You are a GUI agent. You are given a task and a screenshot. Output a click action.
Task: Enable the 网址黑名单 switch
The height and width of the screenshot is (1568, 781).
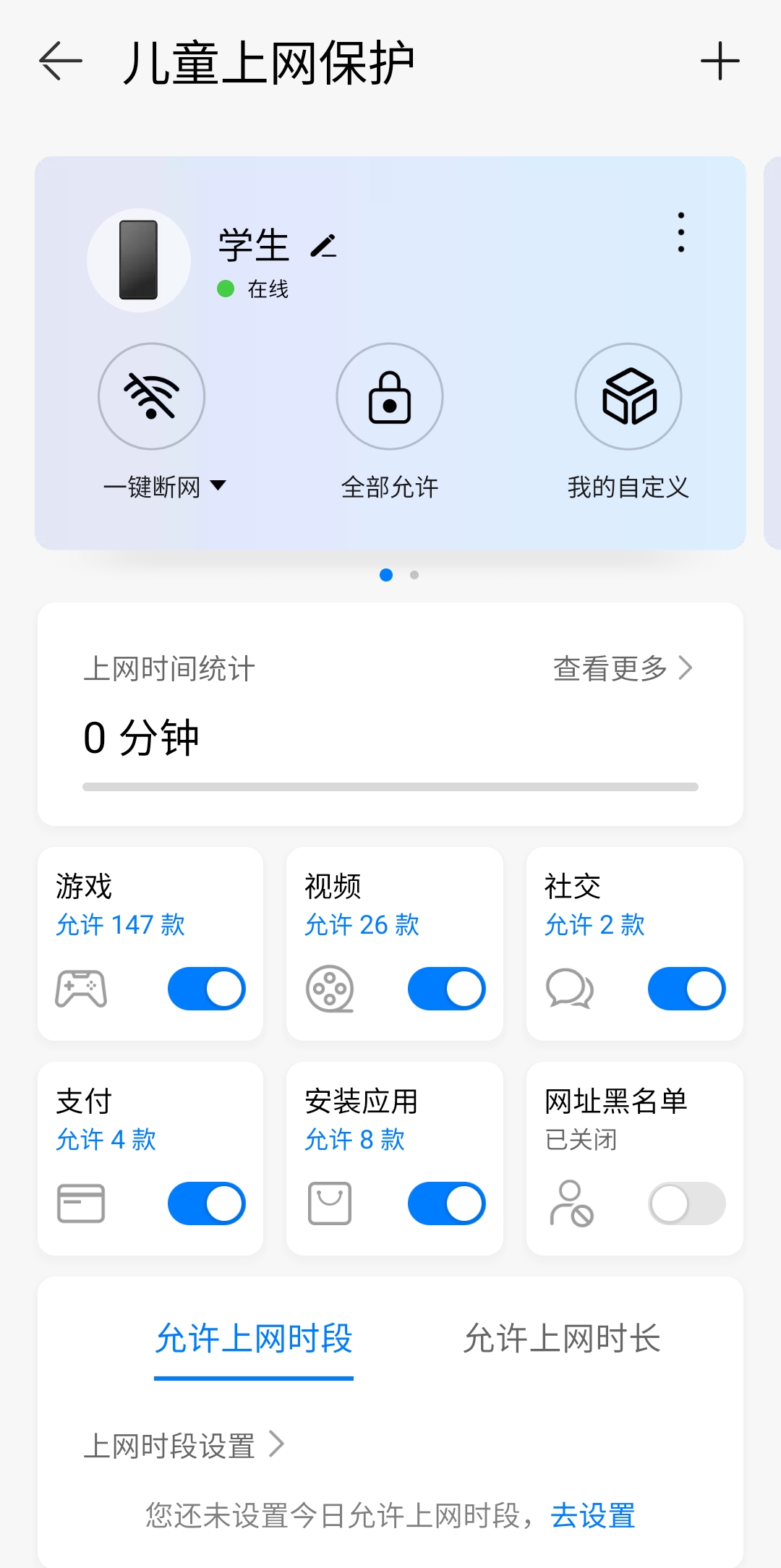click(x=686, y=1203)
